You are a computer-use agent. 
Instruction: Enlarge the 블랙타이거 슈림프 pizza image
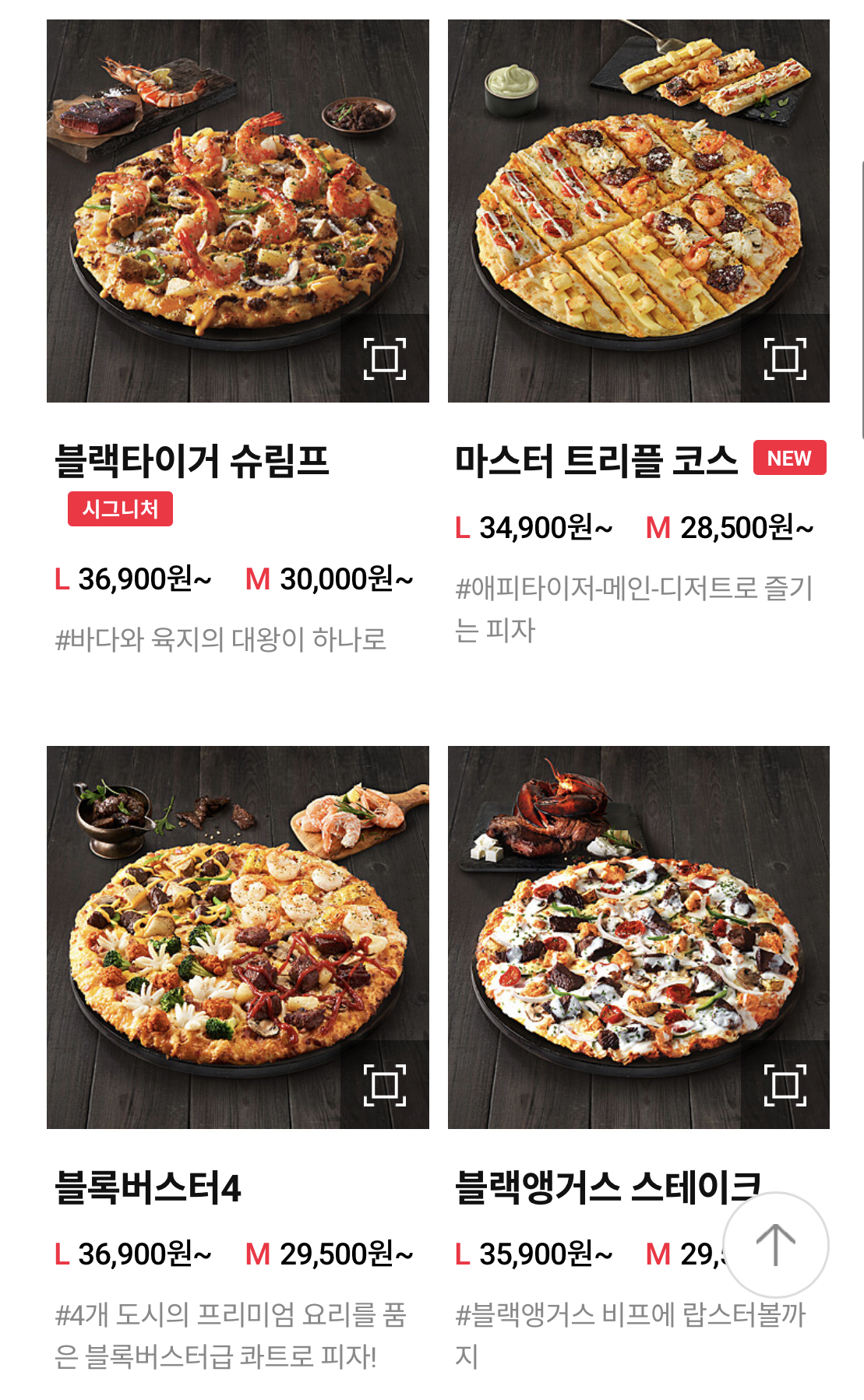[x=385, y=359]
